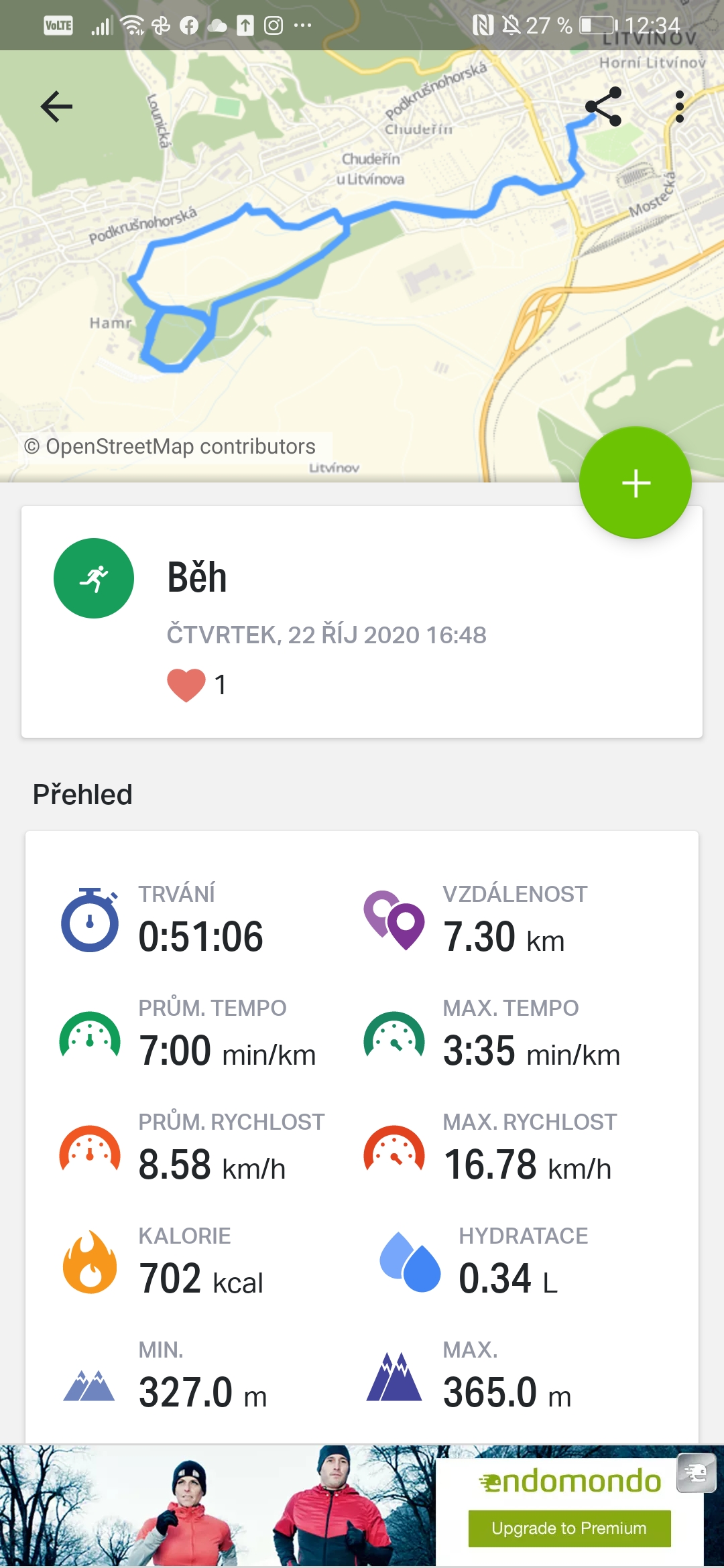
Task: Tap the Upgrade to Premium button
Action: [x=569, y=1528]
